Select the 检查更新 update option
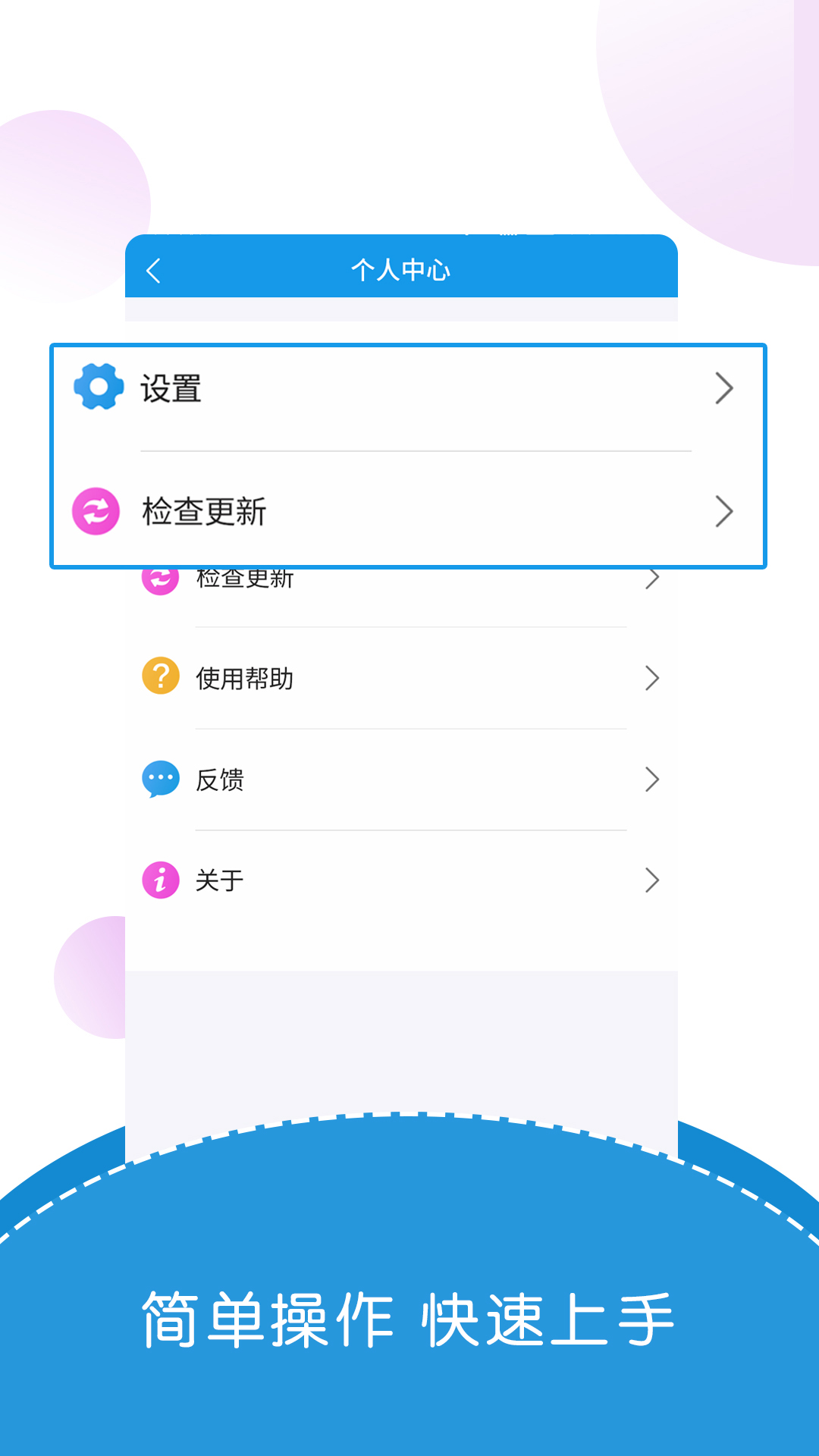 point(205,512)
